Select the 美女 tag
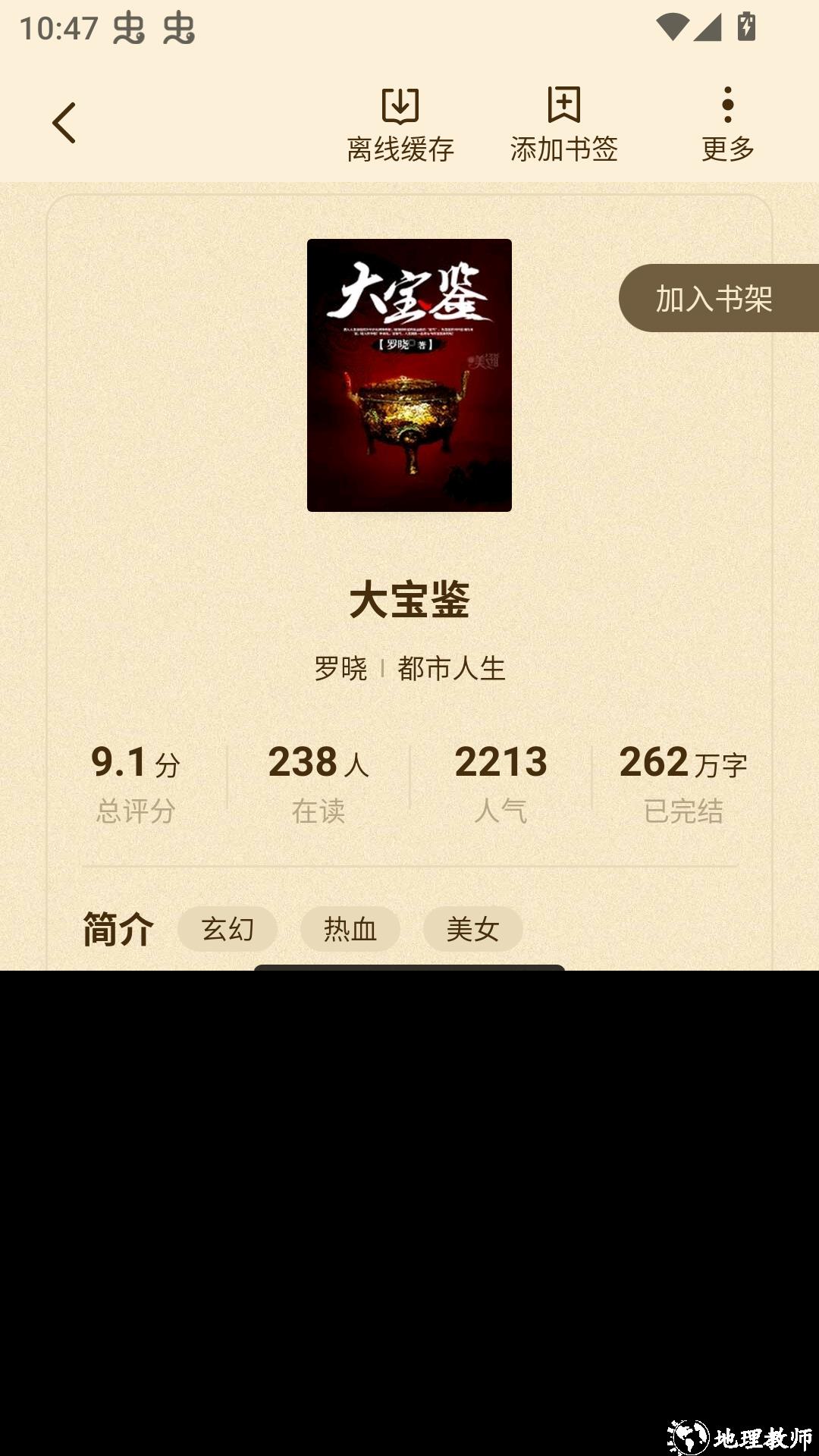This screenshot has height=1456, width=819. tap(473, 928)
